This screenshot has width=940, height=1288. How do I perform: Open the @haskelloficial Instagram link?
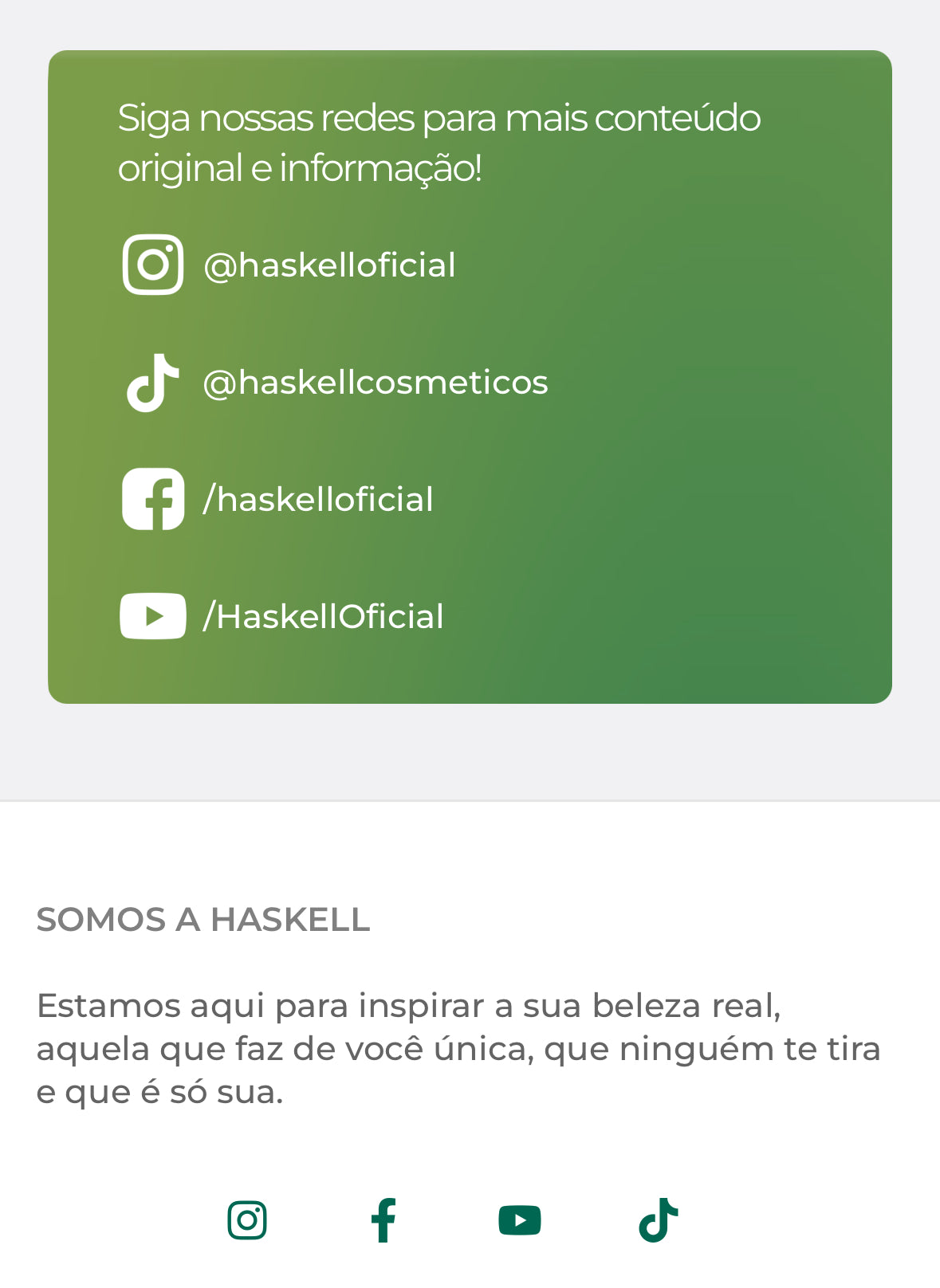click(x=328, y=265)
